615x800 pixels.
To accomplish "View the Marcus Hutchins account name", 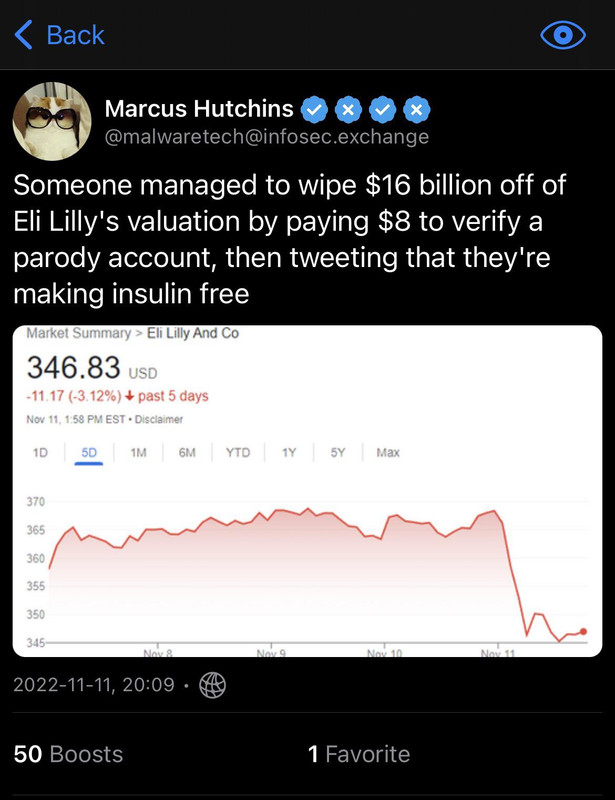I will click(200, 108).
